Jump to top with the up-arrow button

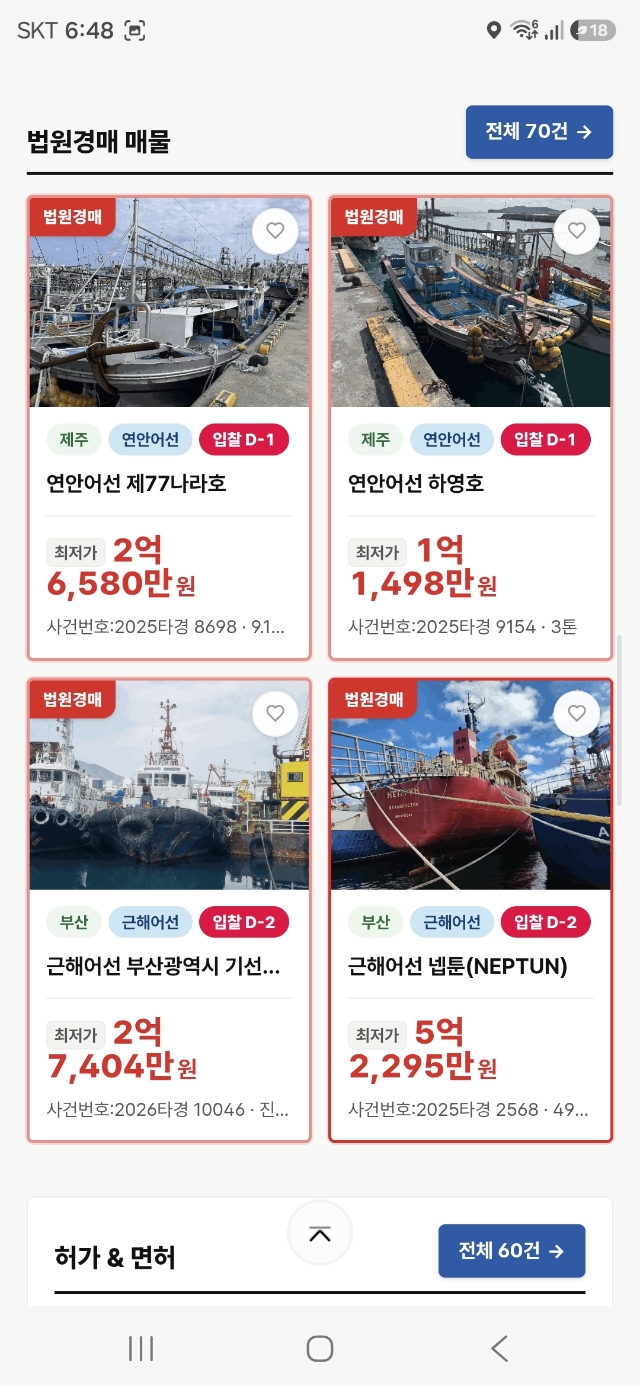(320, 1234)
